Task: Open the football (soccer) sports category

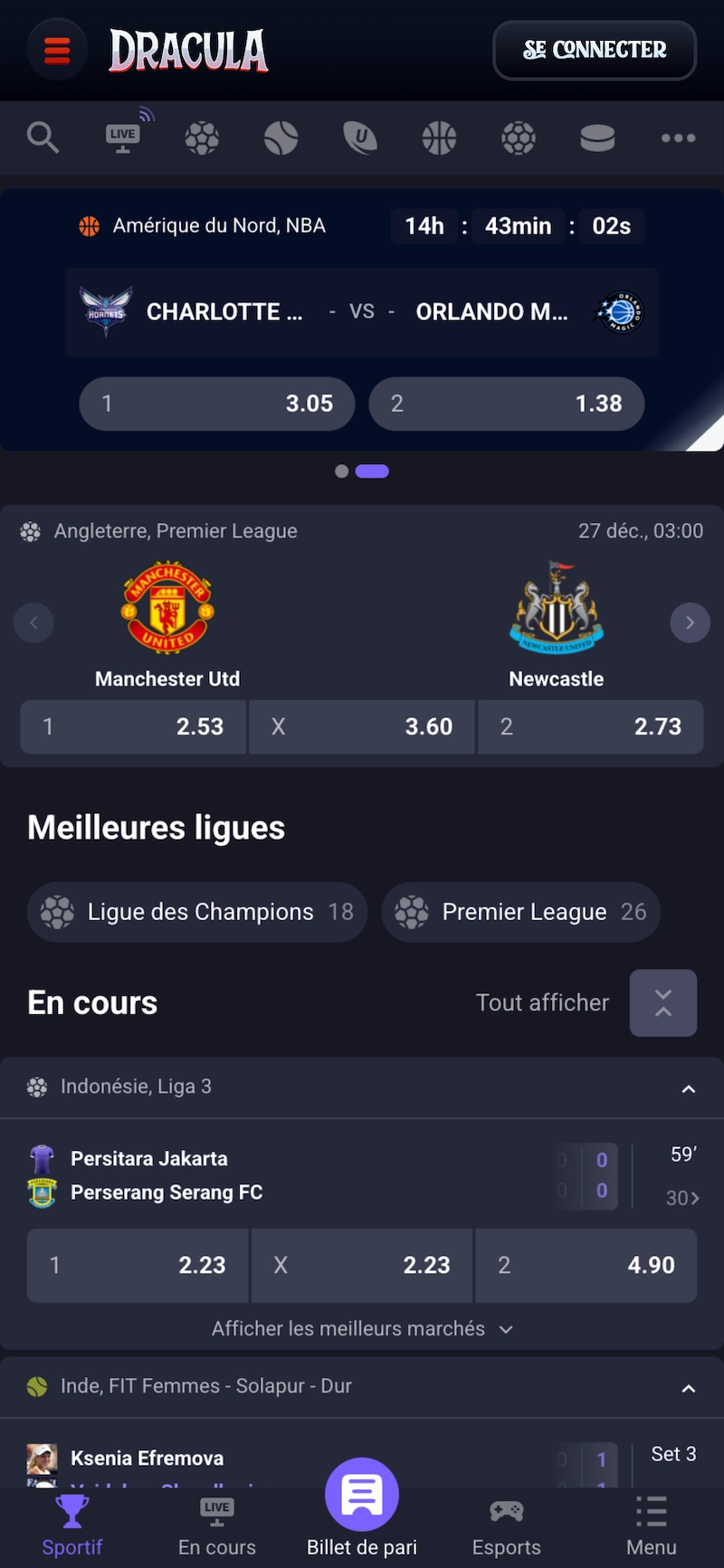Action: [x=201, y=138]
